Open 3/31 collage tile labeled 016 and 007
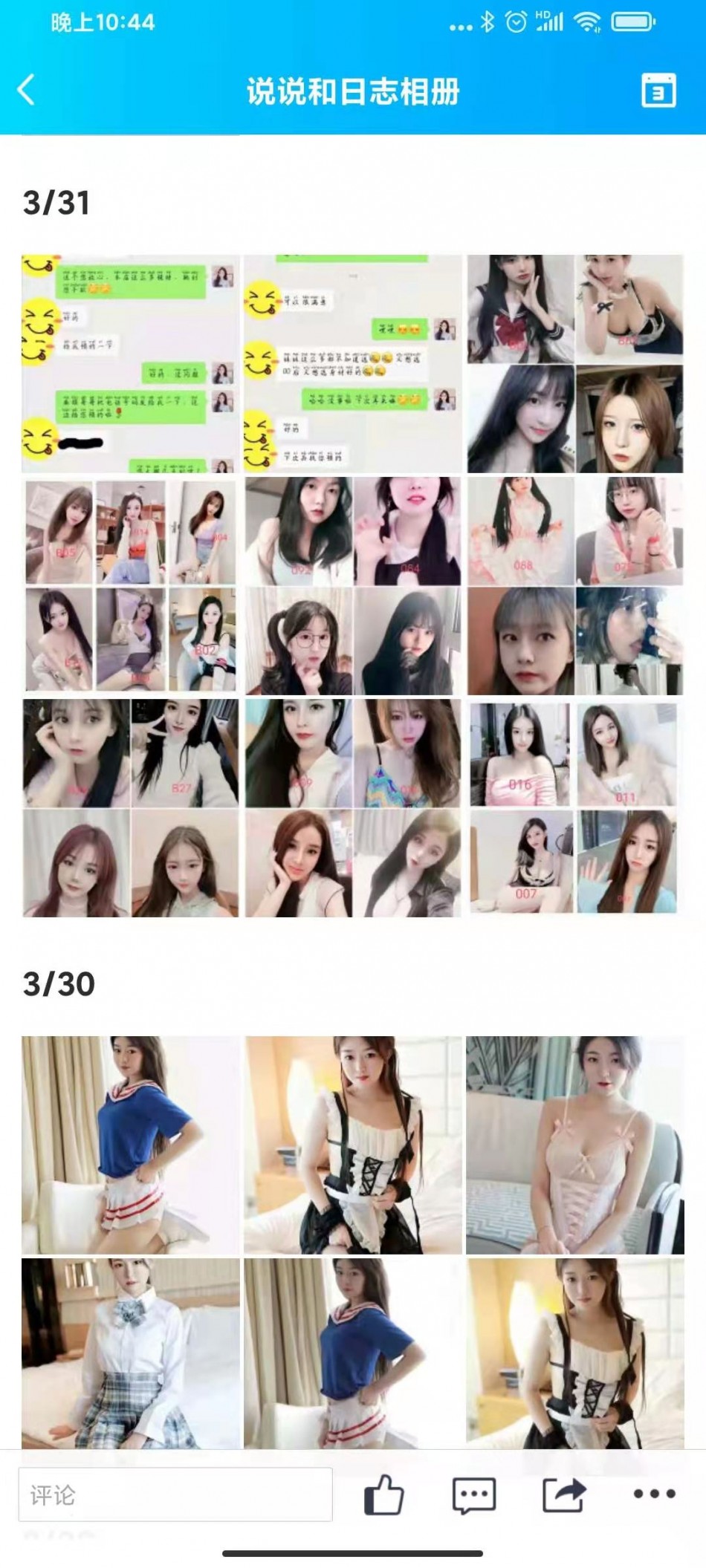The height and width of the screenshot is (1568, 706). (574, 807)
